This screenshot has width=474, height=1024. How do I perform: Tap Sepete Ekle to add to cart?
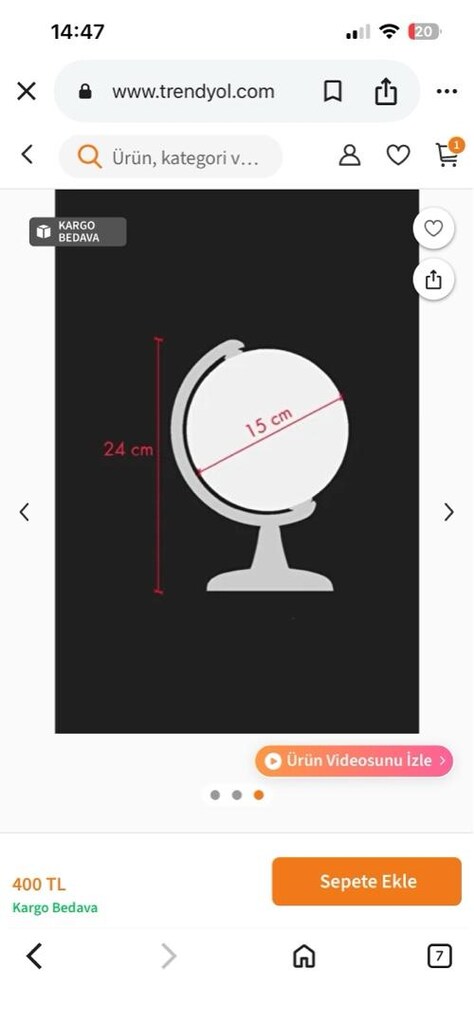[x=367, y=882]
